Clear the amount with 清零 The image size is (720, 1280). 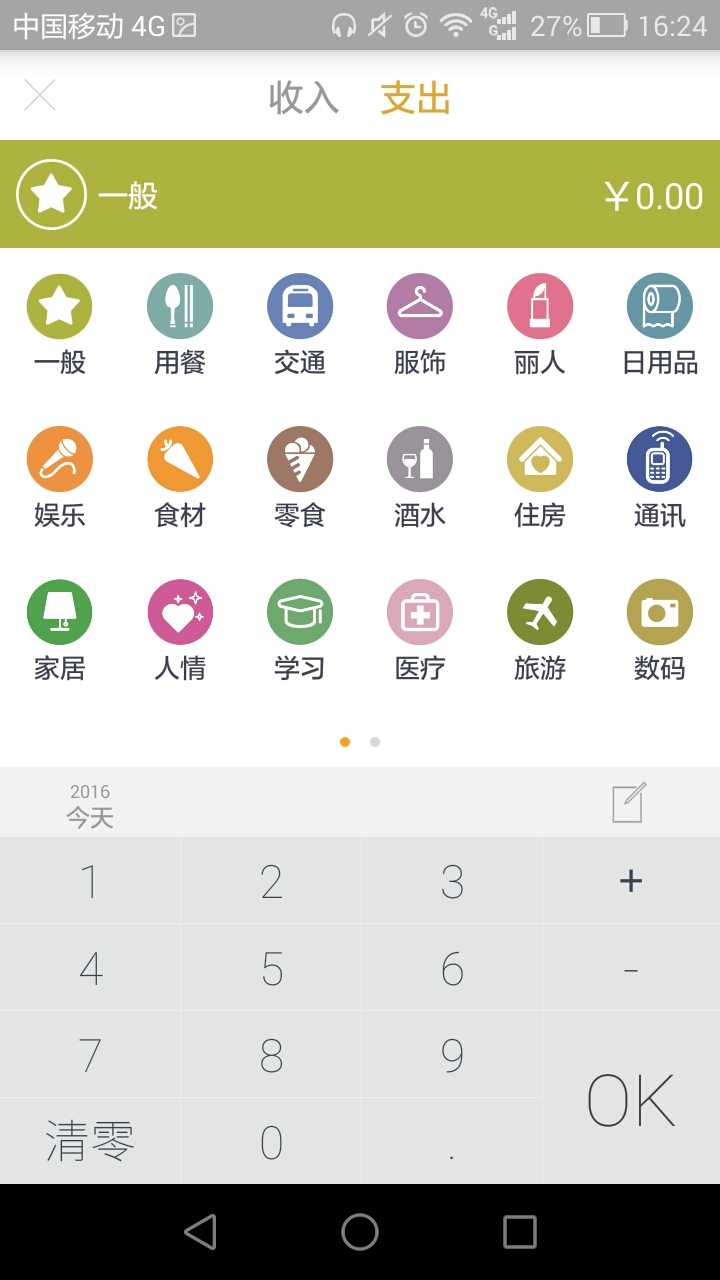pos(90,1141)
